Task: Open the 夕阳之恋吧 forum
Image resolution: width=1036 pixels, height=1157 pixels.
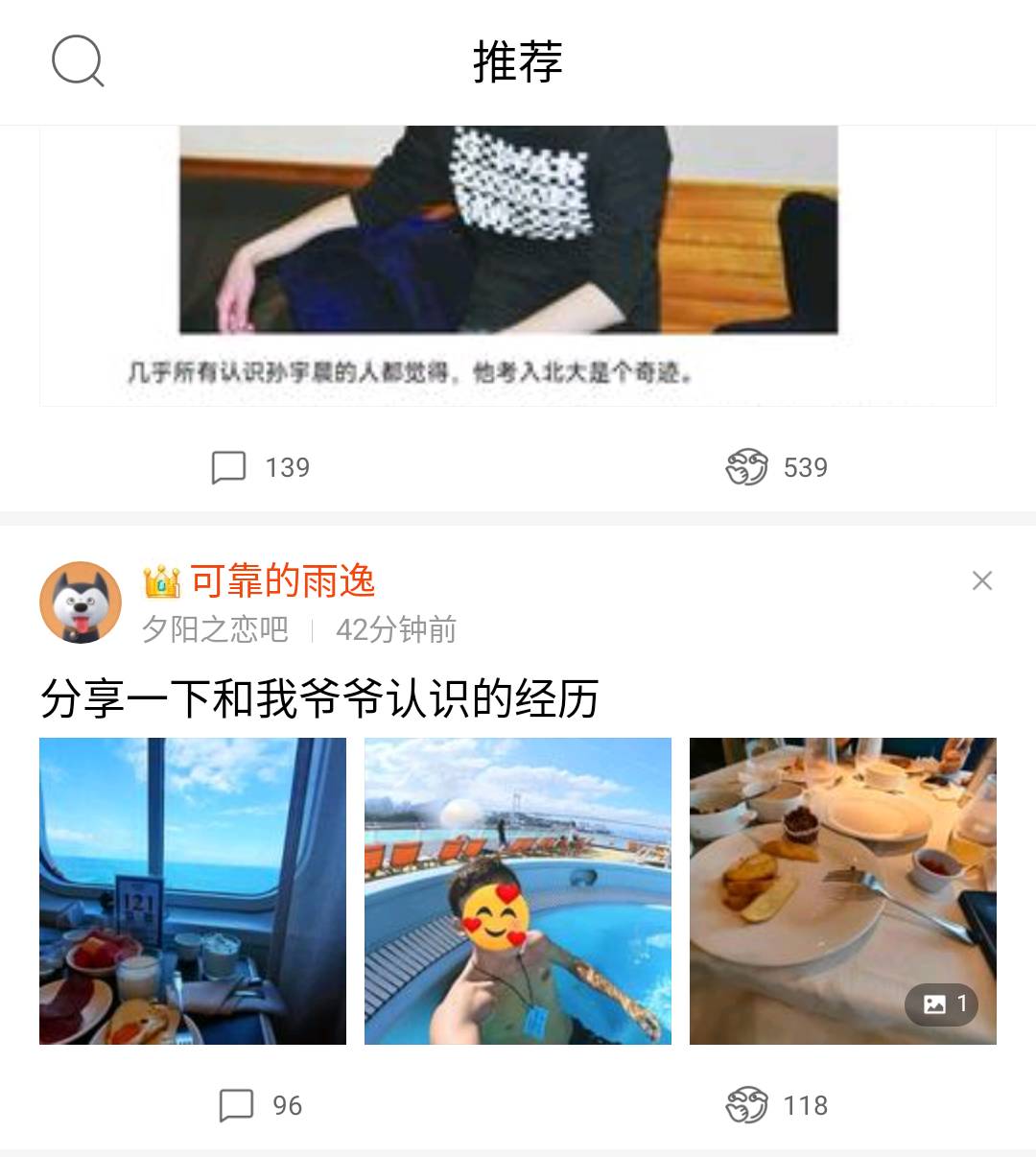Action: point(215,629)
